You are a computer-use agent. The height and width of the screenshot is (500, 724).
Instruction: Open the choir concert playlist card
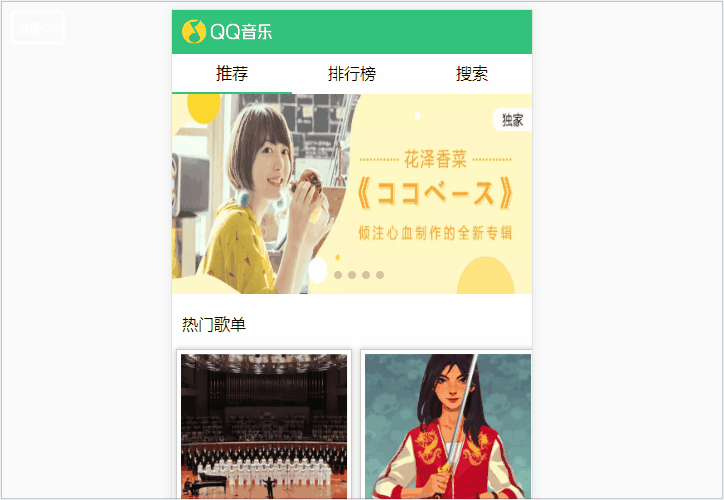coord(264,425)
